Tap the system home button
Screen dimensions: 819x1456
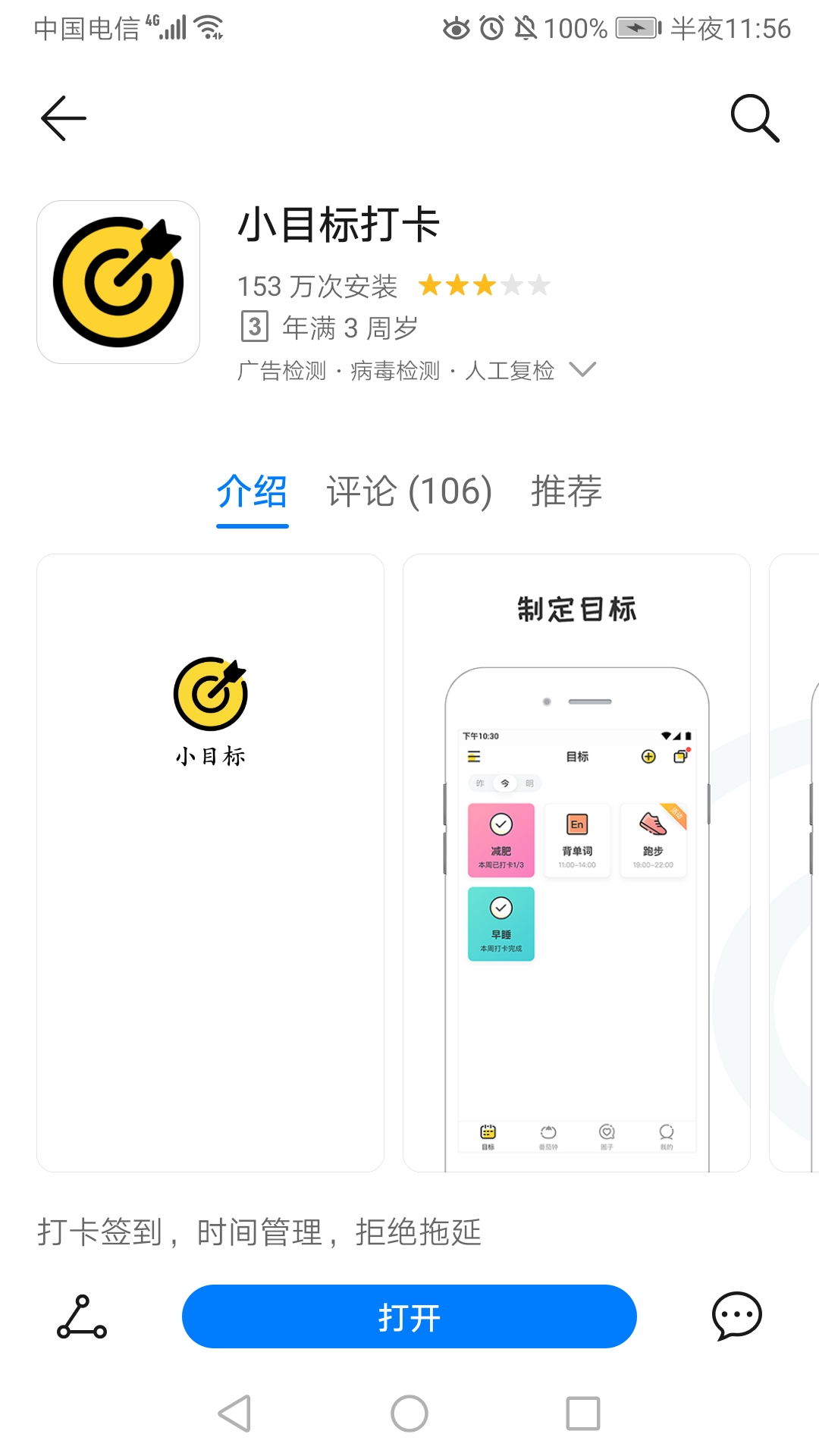409,1414
